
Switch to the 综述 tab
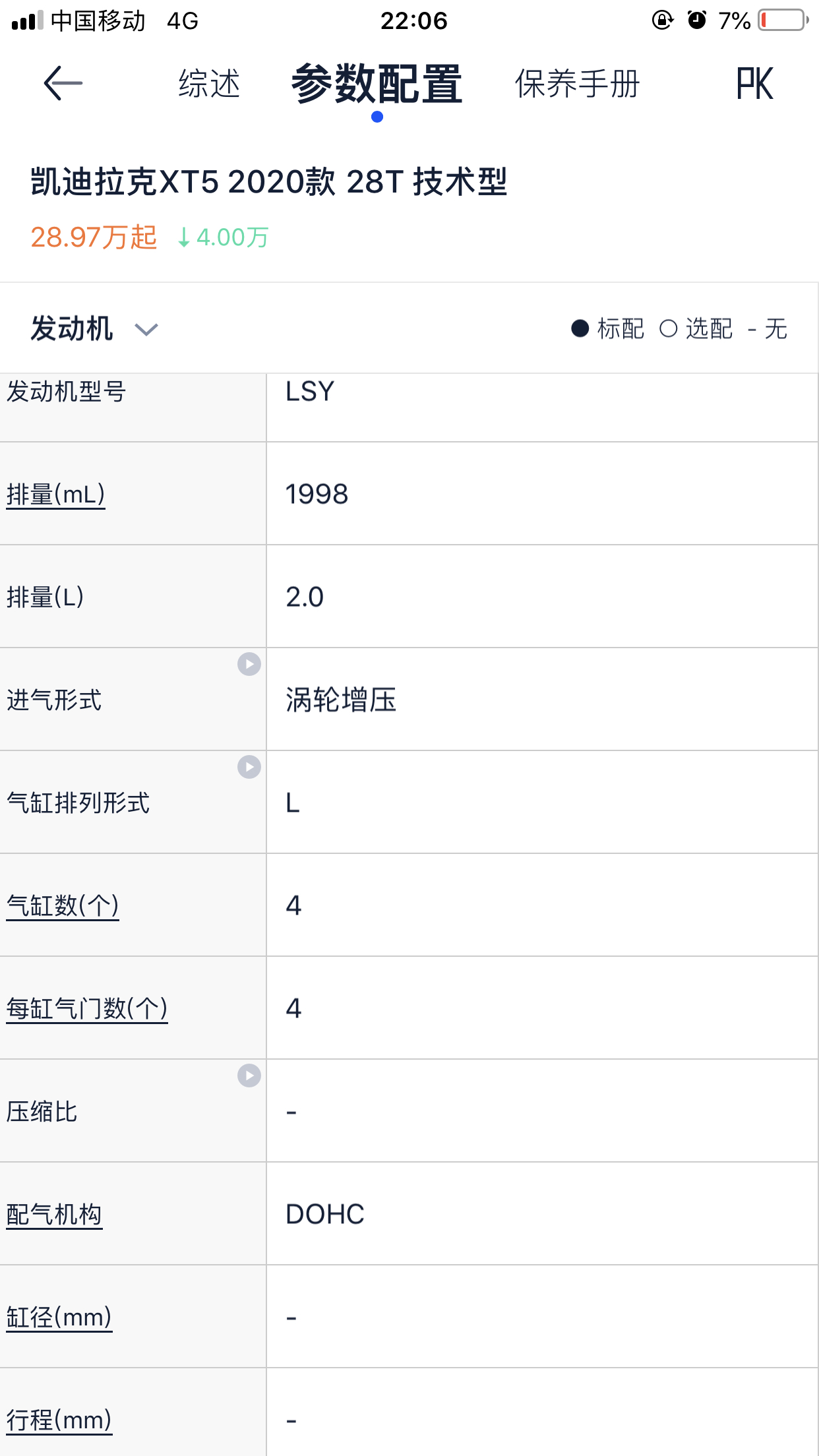coord(209,84)
